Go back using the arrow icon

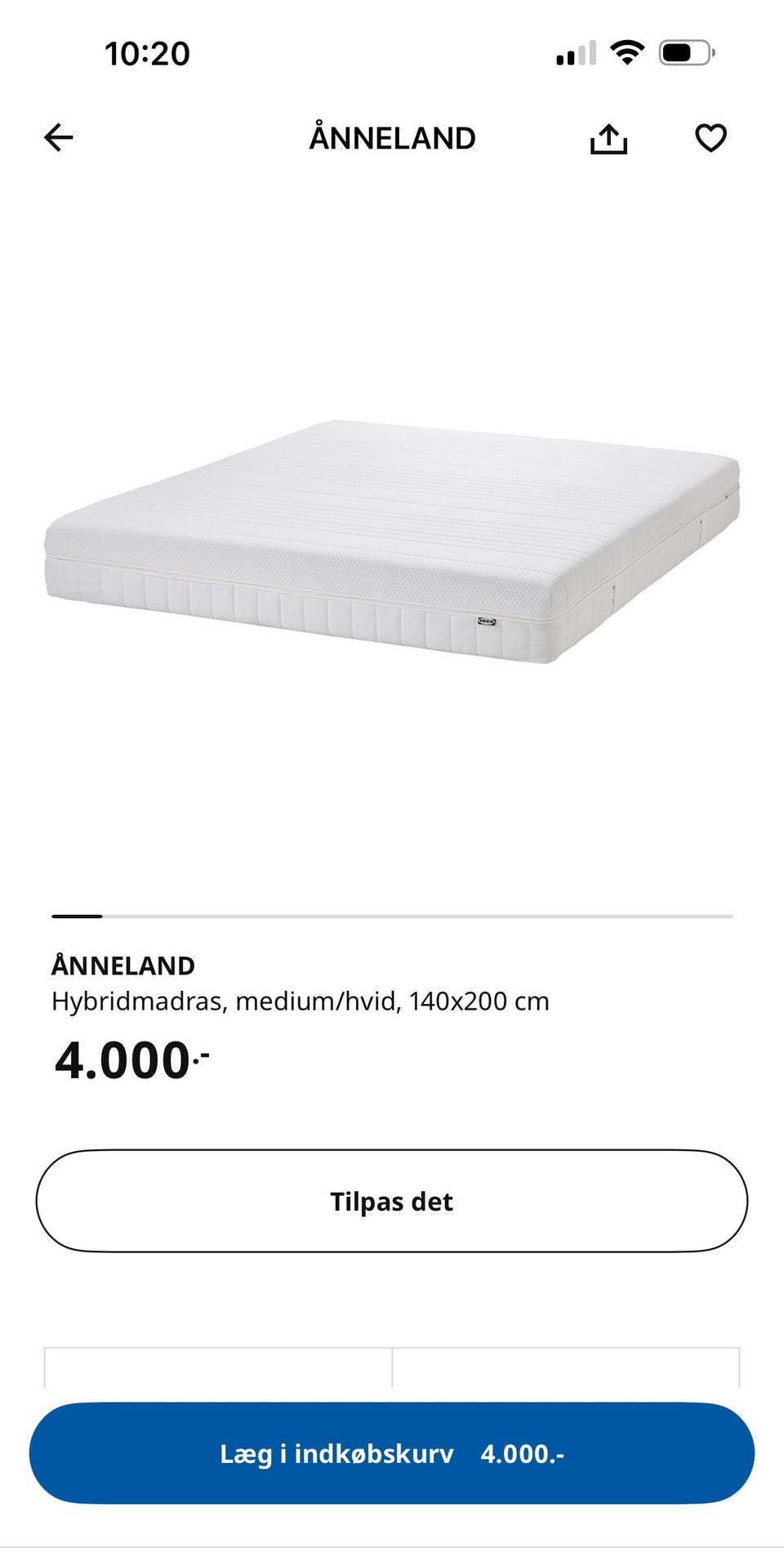coord(59,137)
